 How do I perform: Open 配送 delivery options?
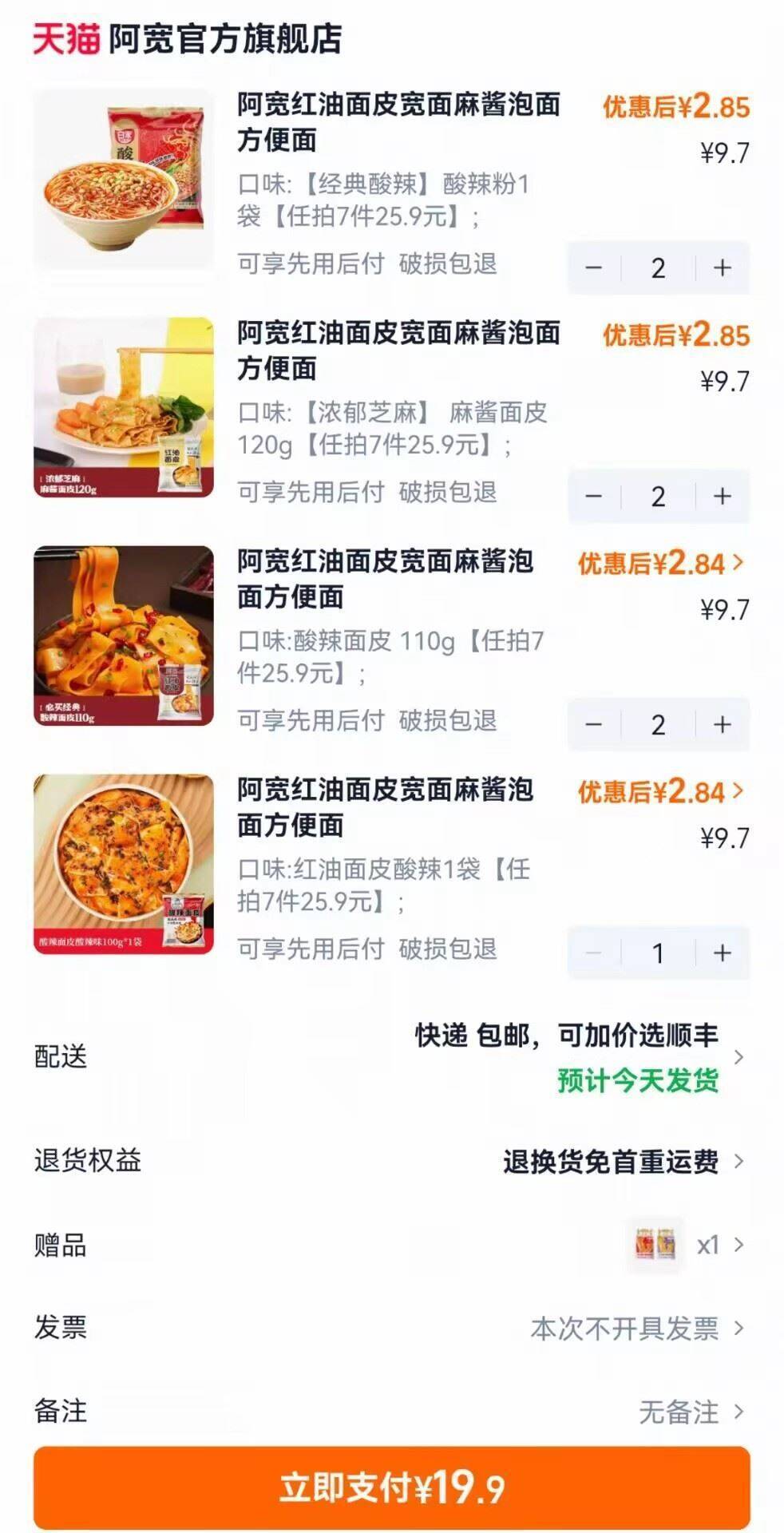[391, 1057]
